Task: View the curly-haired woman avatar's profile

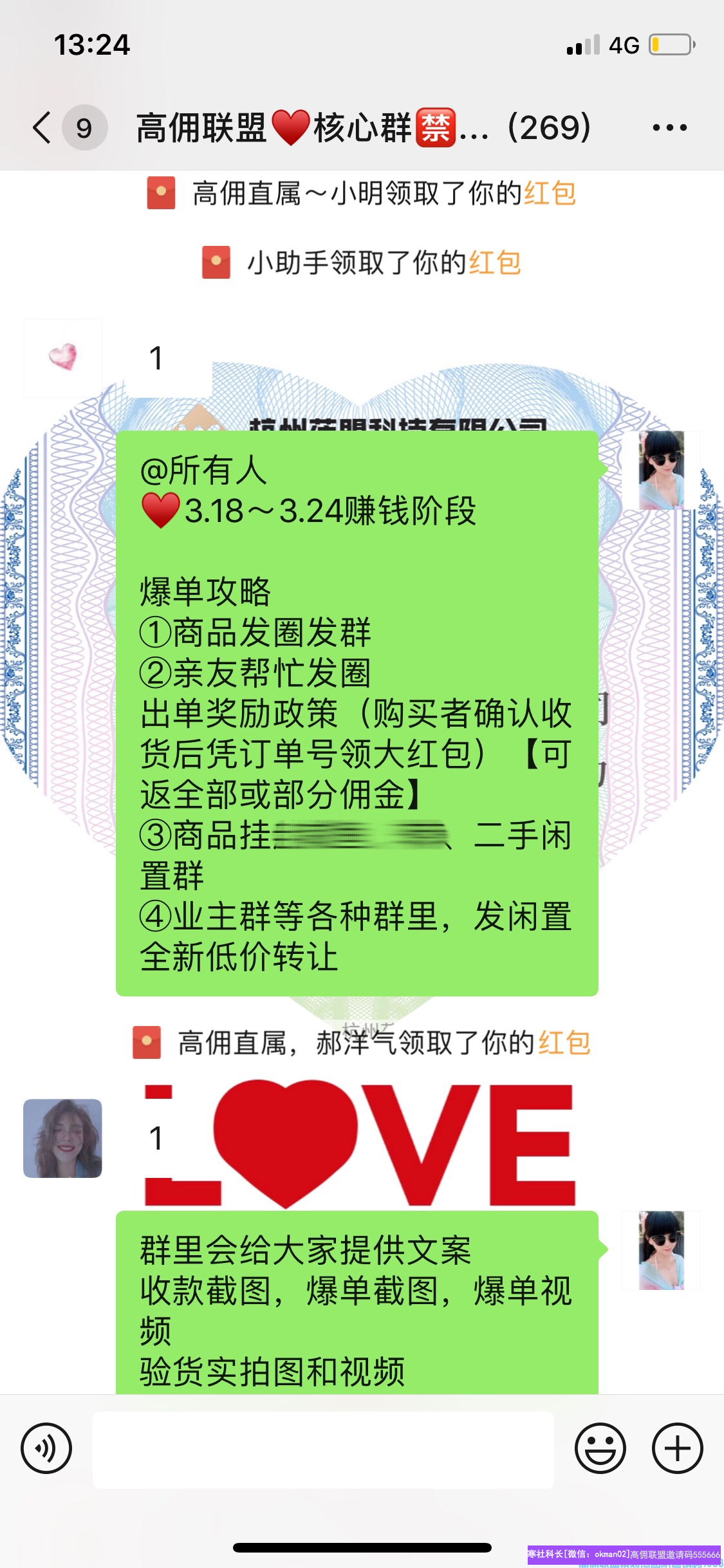Action: pyautogui.click(x=62, y=1138)
